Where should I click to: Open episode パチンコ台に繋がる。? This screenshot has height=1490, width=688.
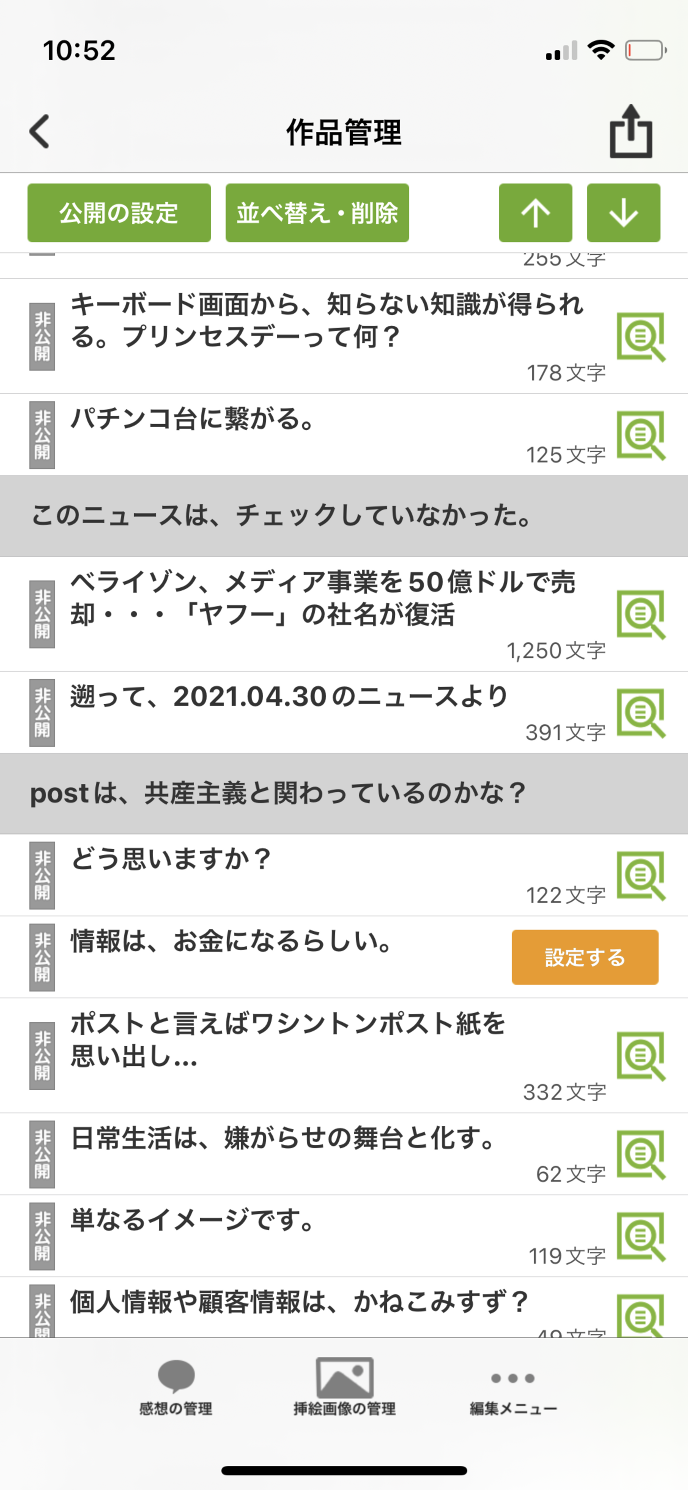(192, 421)
